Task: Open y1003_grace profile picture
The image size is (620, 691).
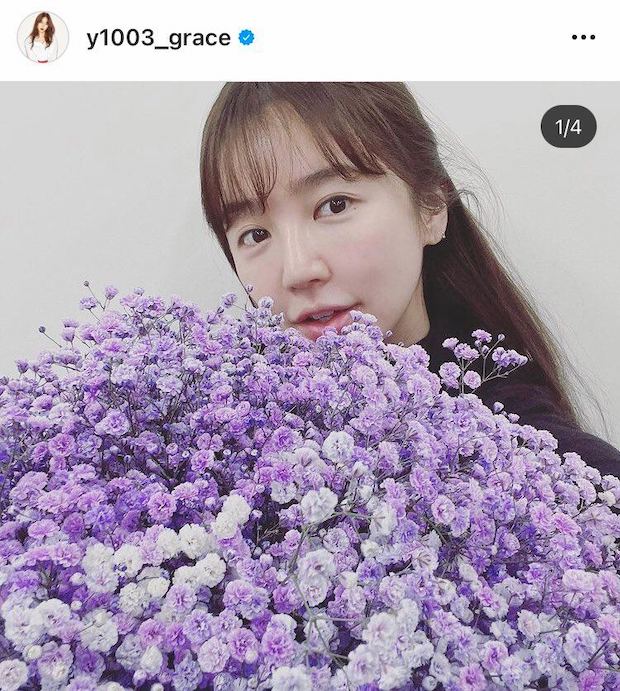Action: click(43, 38)
